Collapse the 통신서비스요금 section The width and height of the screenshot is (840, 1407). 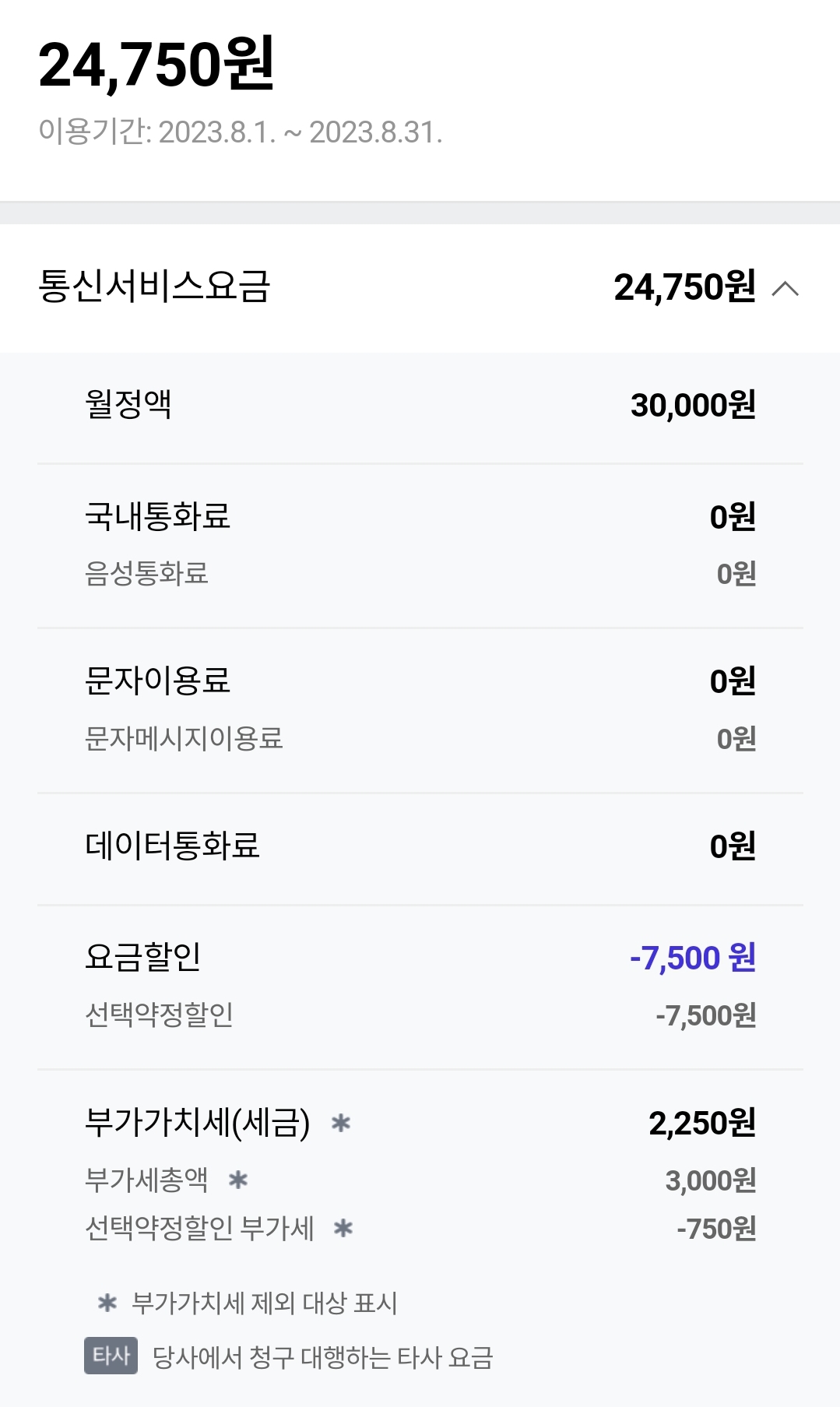pos(785,289)
